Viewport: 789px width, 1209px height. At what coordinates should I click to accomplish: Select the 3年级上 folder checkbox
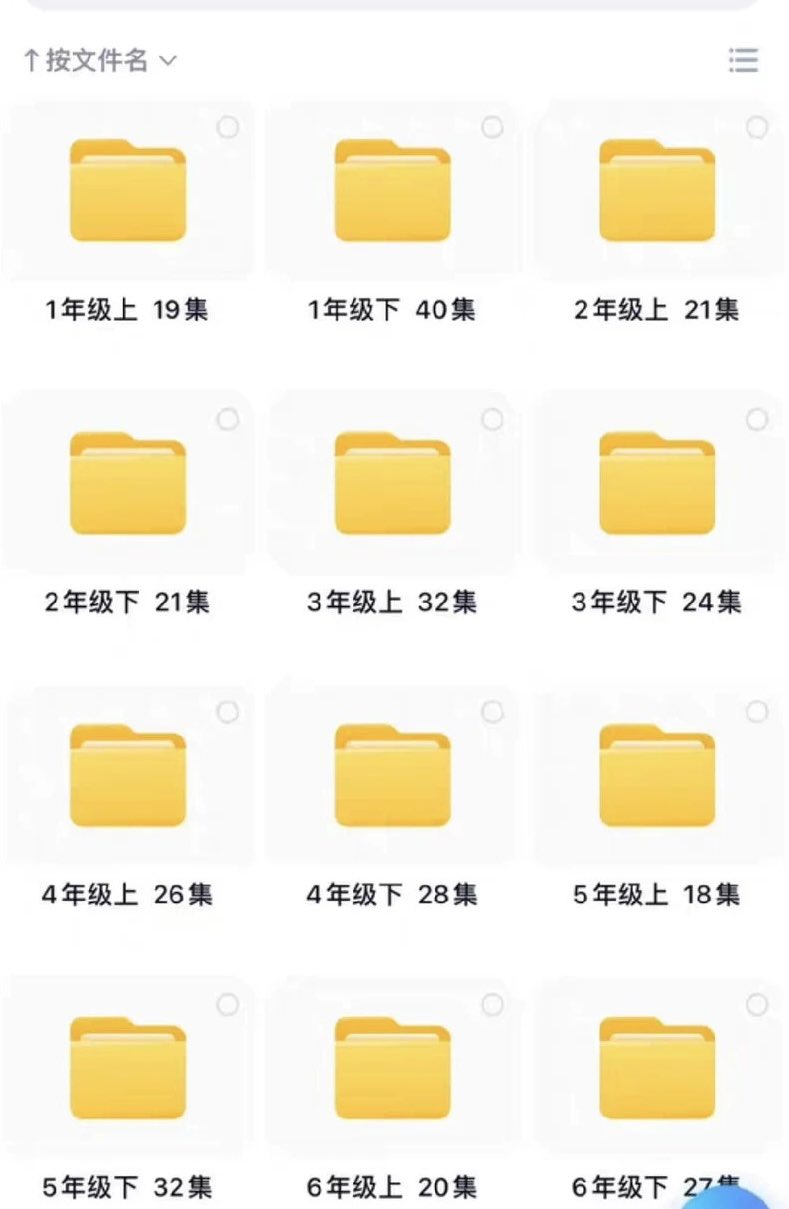click(492, 419)
